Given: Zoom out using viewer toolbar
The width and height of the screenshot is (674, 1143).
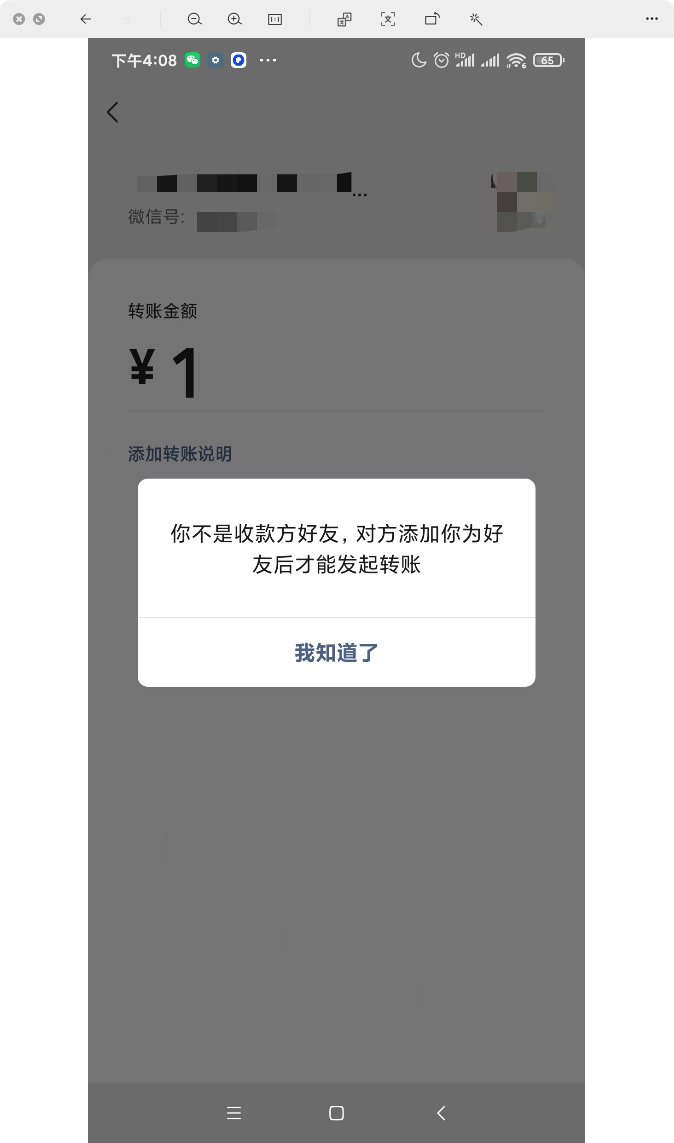Looking at the screenshot, I should coord(195,20).
